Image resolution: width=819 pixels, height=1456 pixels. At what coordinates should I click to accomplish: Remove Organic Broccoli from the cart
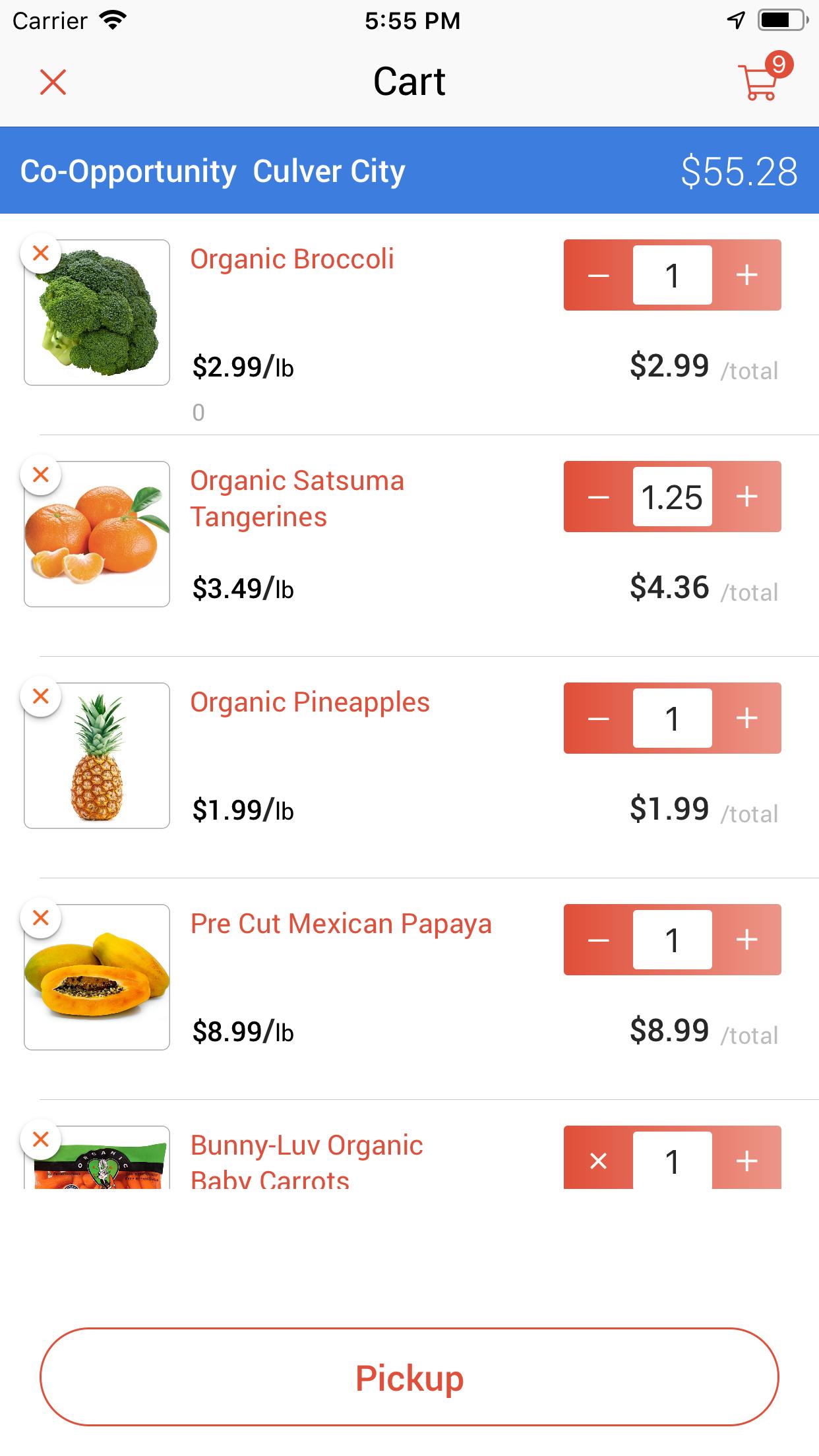coord(41,253)
